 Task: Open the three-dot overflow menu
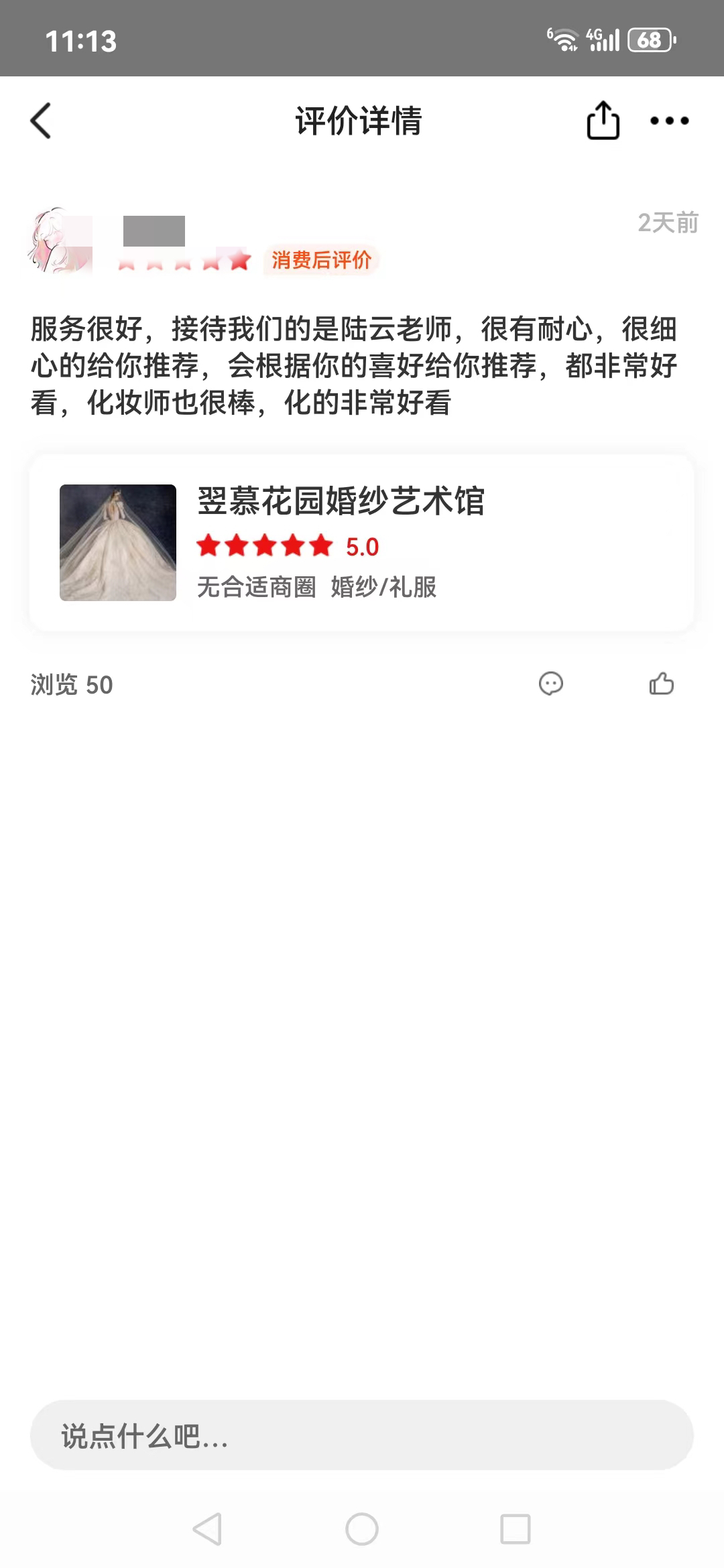tap(669, 121)
